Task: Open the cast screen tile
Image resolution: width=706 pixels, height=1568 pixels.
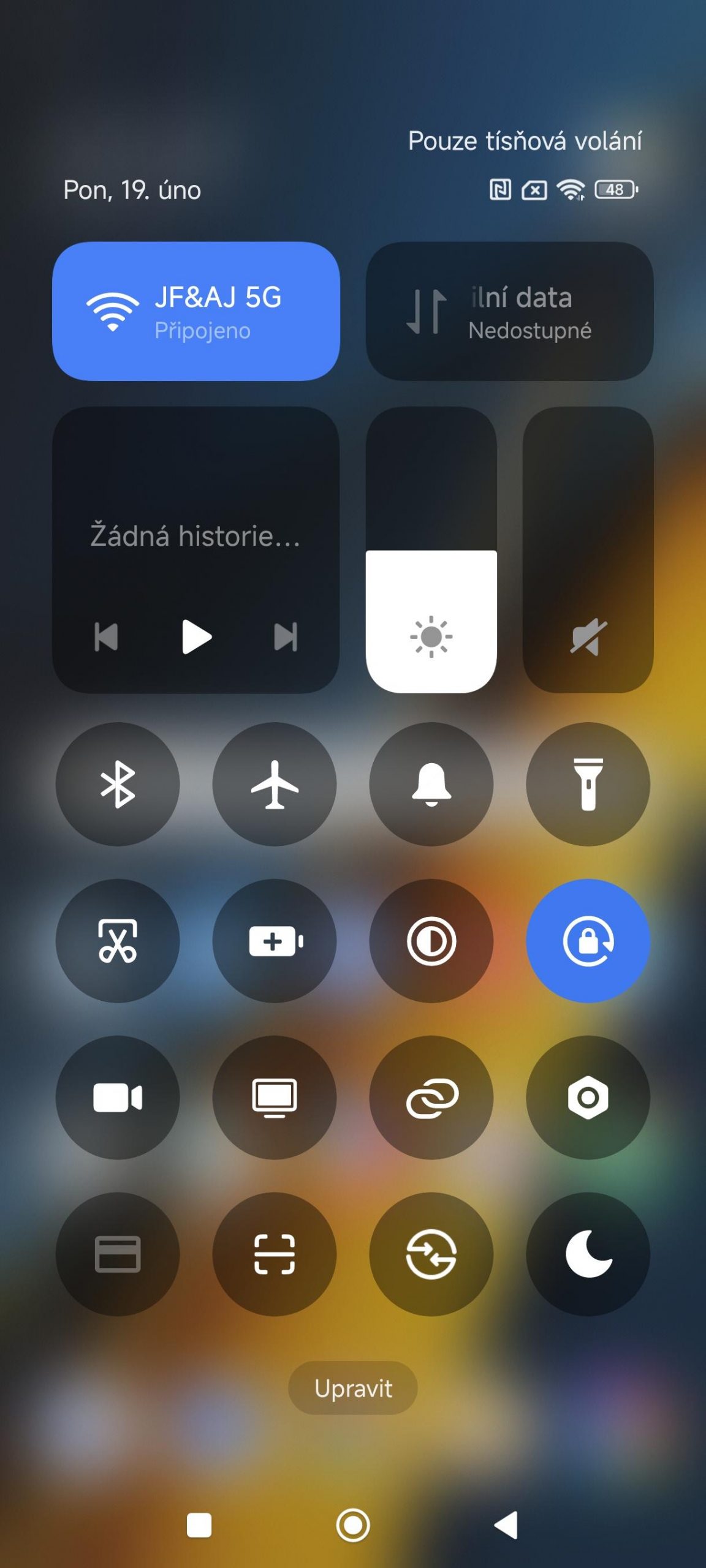Action: click(x=275, y=1098)
